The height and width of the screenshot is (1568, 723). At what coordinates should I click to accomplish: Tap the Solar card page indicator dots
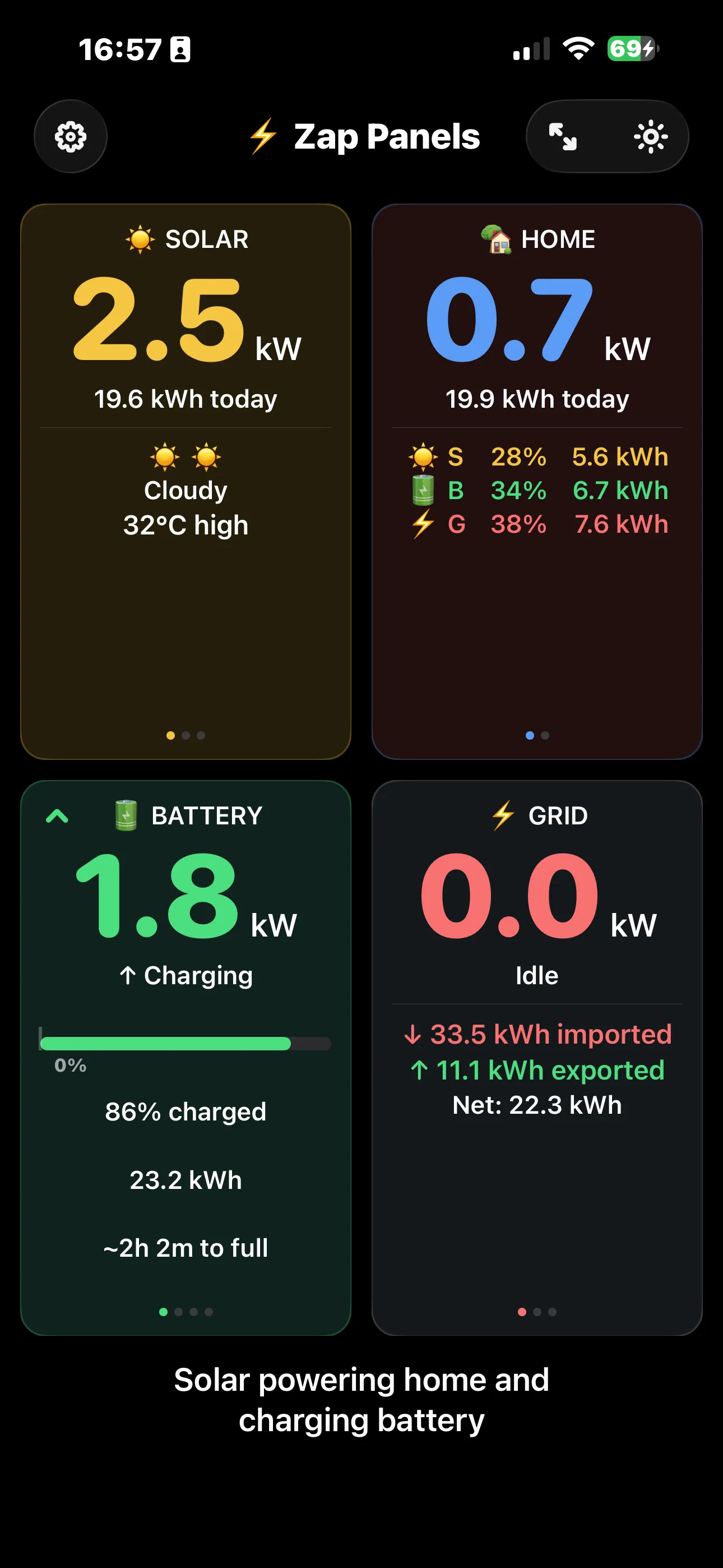coord(186,735)
